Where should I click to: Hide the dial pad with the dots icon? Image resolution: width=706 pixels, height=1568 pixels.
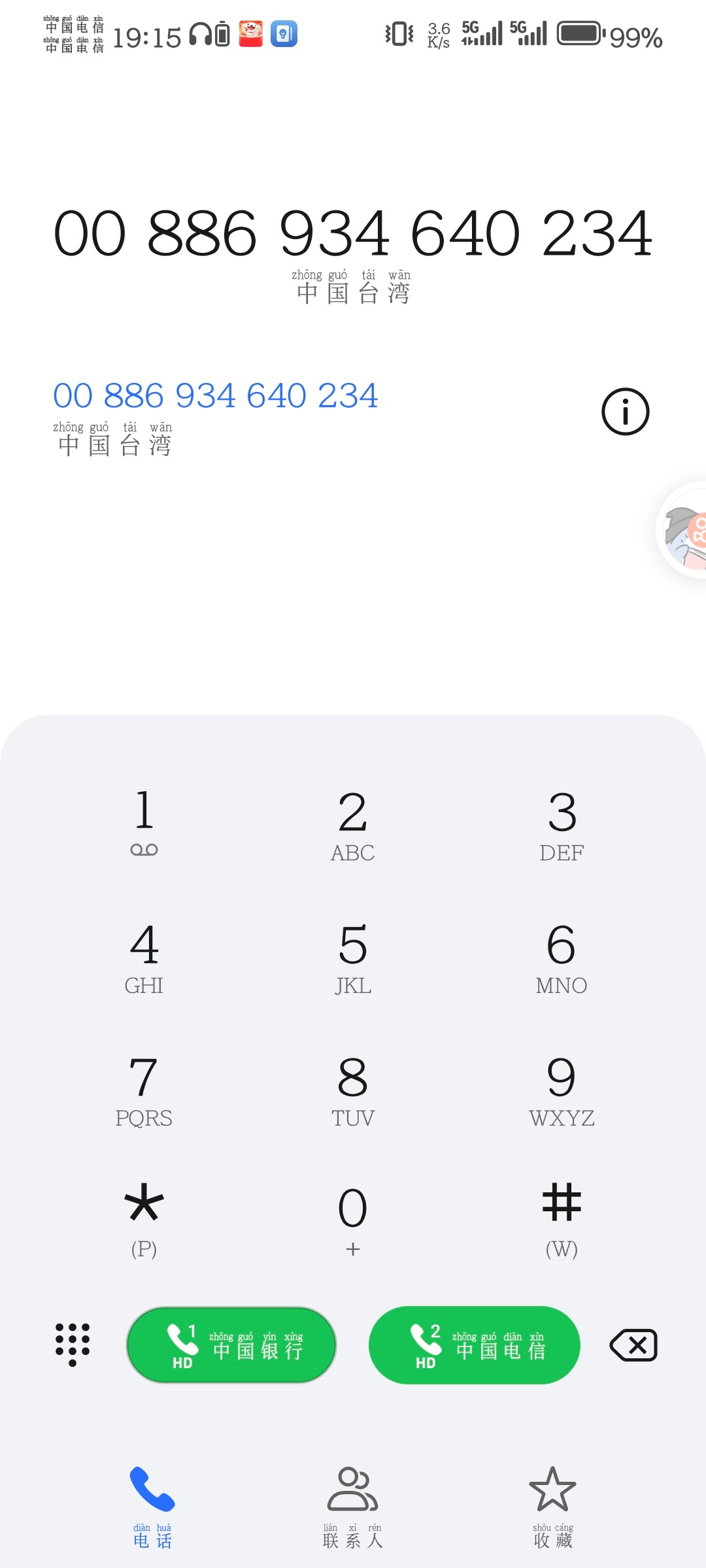[x=72, y=1345]
